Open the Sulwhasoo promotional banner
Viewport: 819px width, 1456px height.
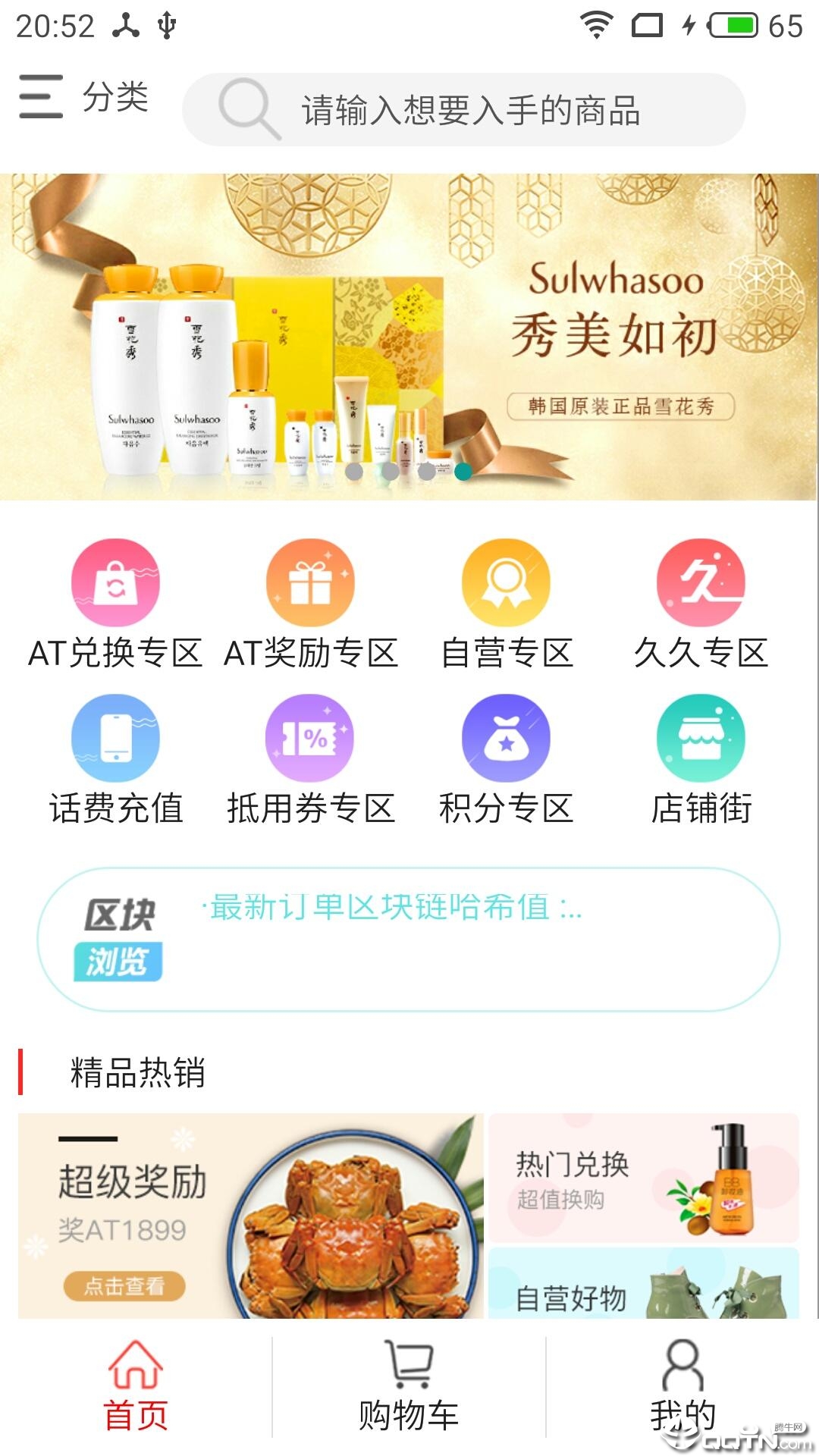tap(409, 337)
